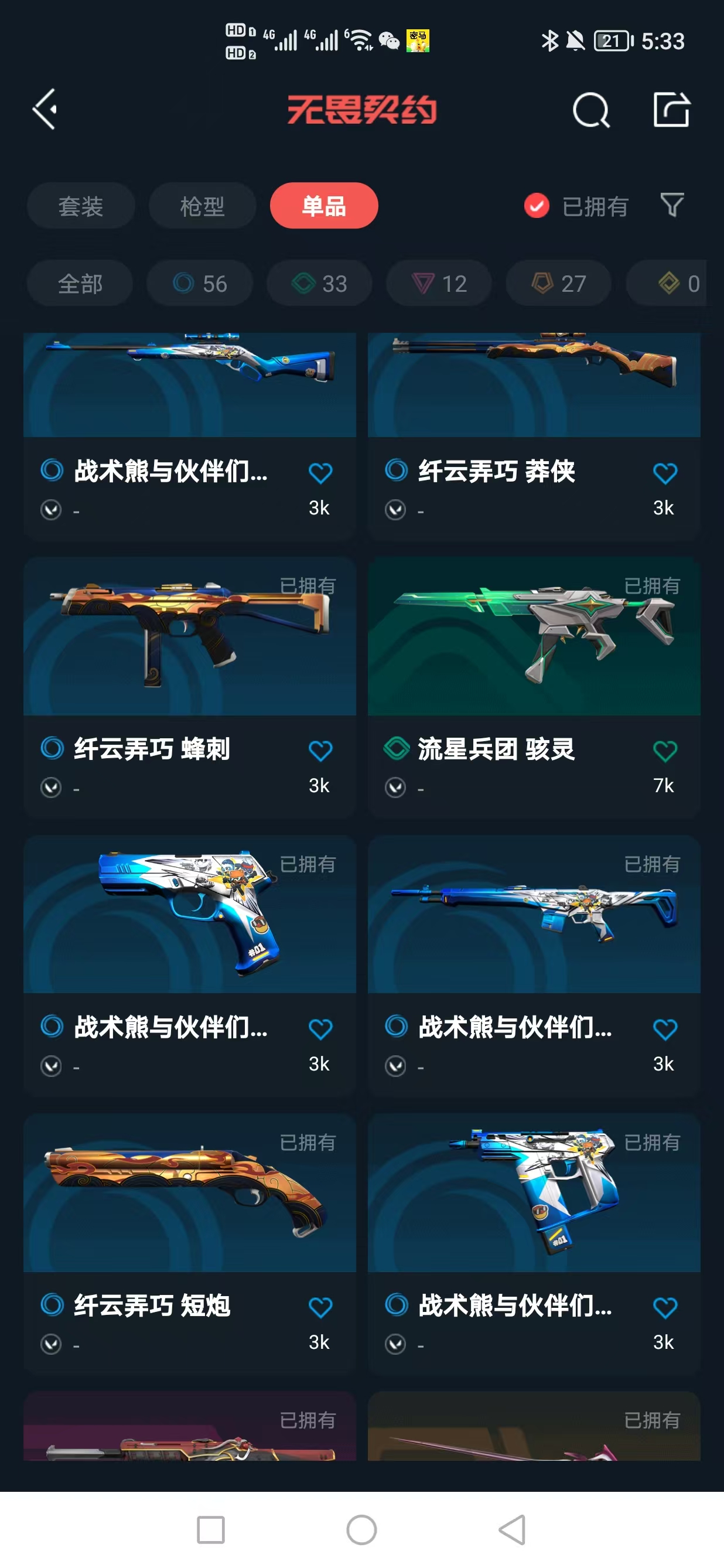
Task: Open the 纤云弄巧 短炮 skin card
Action: [x=189, y=1194]
